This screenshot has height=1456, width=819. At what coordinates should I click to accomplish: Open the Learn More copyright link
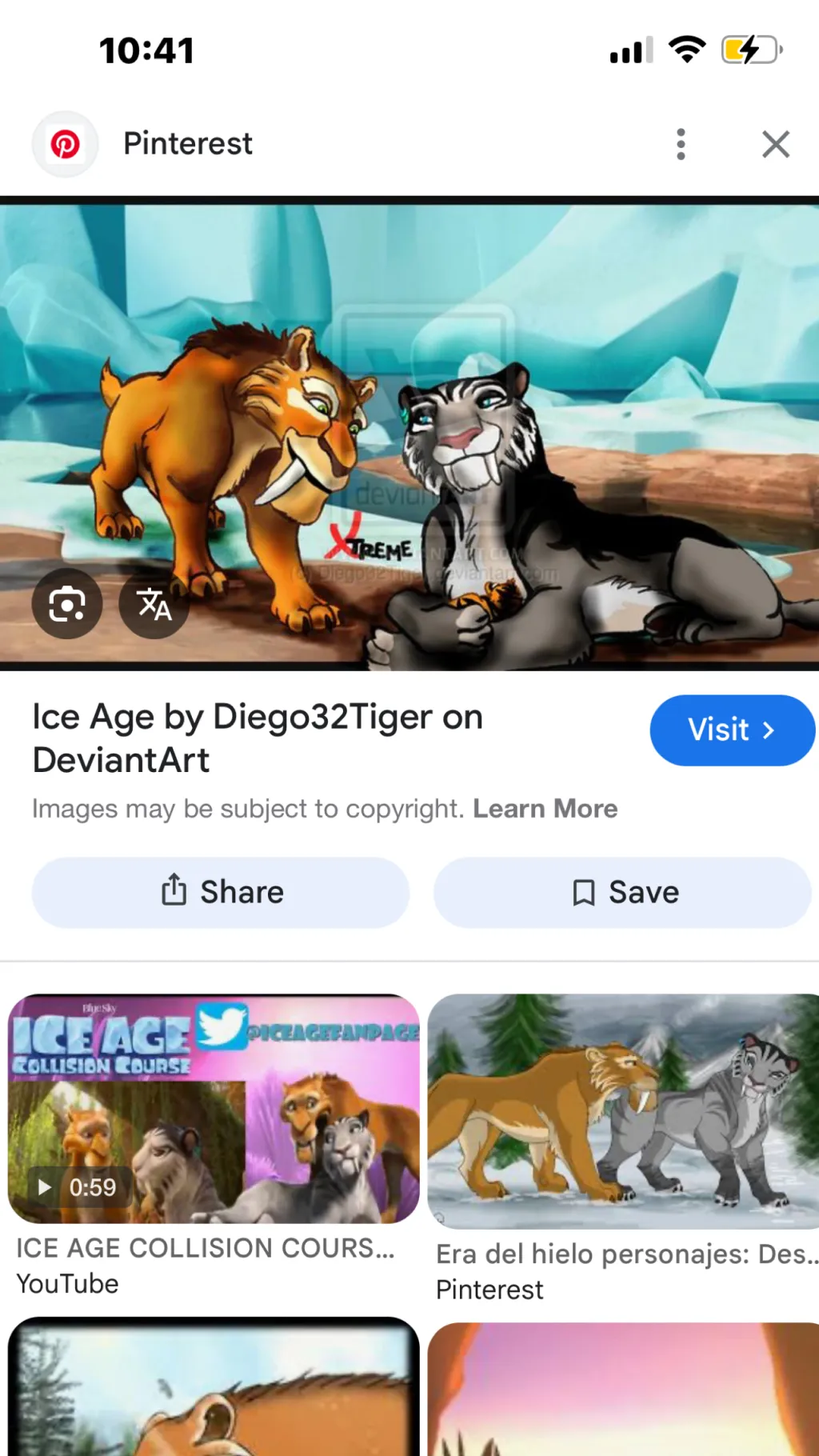point(545,809)
